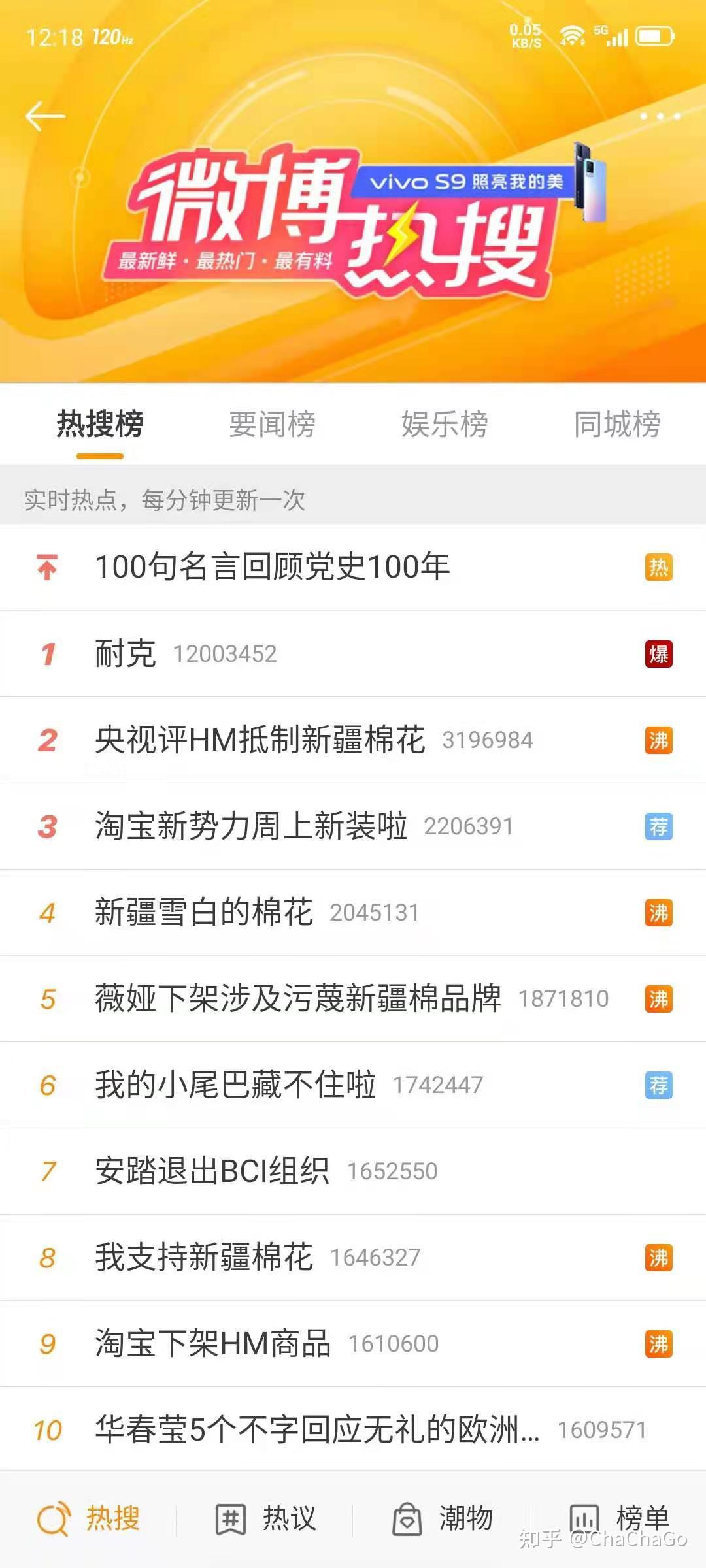This screenshot has height=1568, width=706.
Task: Tap the 沸 badge on 我支持新疆棉花
Action: [x=660, y=1256]
